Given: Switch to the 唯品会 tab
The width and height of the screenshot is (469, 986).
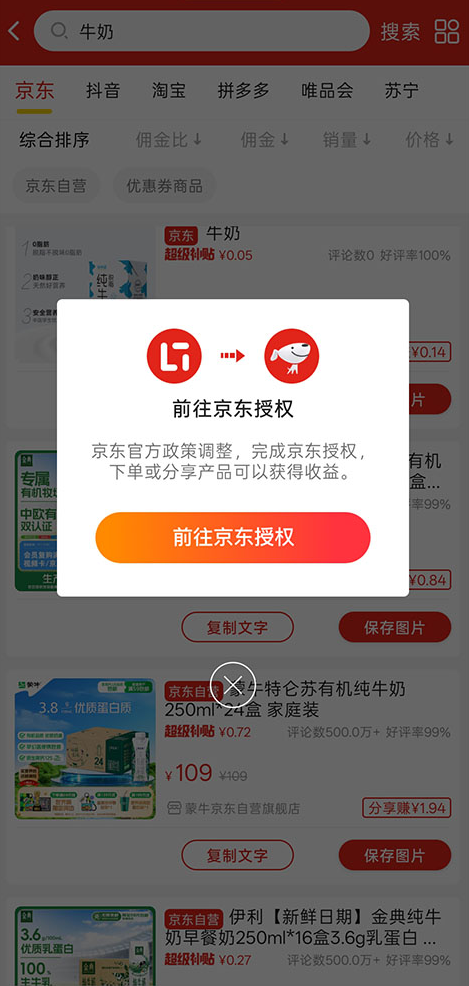Looking at the screenshot, I should tap(327, 91).
